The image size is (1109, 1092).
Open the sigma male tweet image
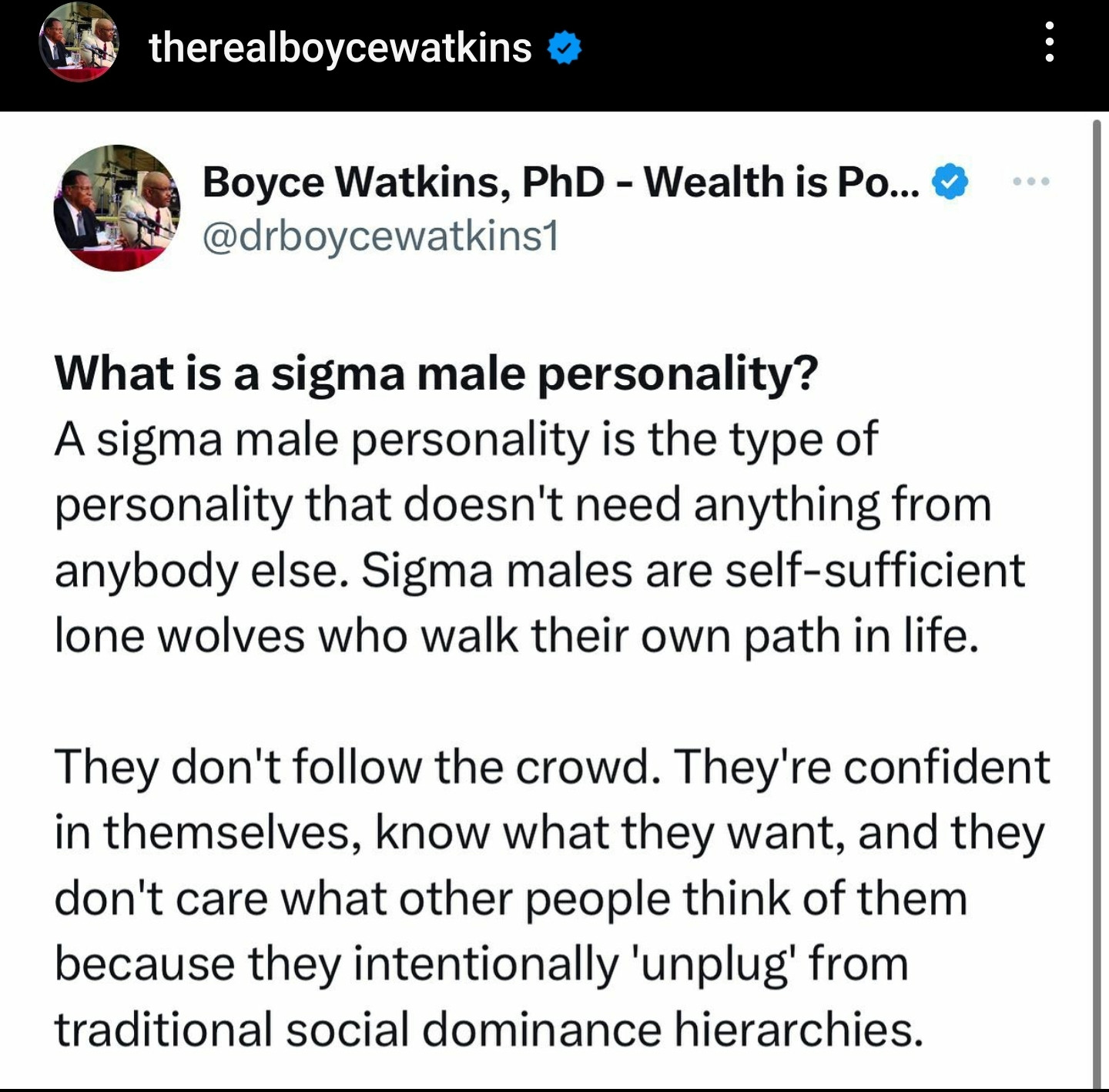547,601
